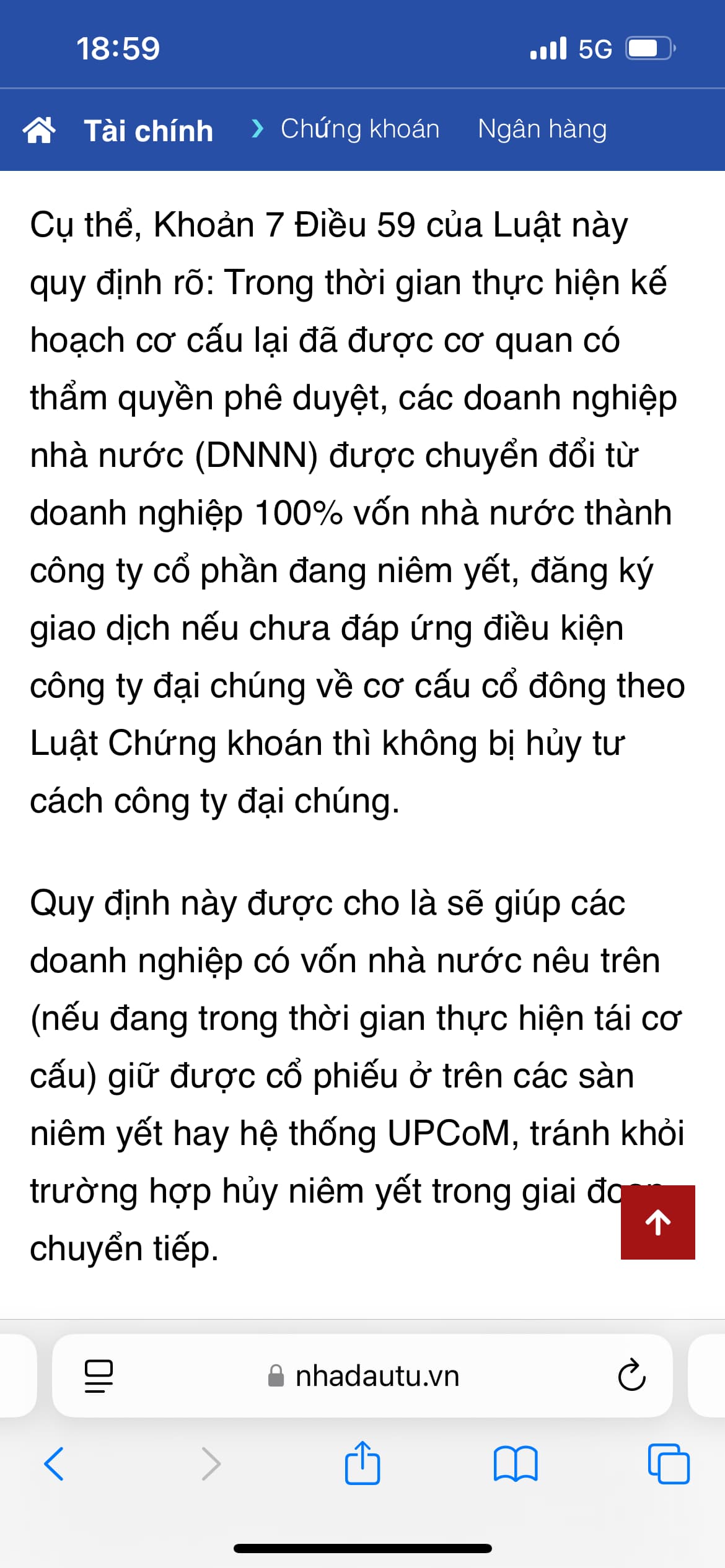Go back to the previous page
This screenshot has height=1568, width=725.
click(54, 1464)
